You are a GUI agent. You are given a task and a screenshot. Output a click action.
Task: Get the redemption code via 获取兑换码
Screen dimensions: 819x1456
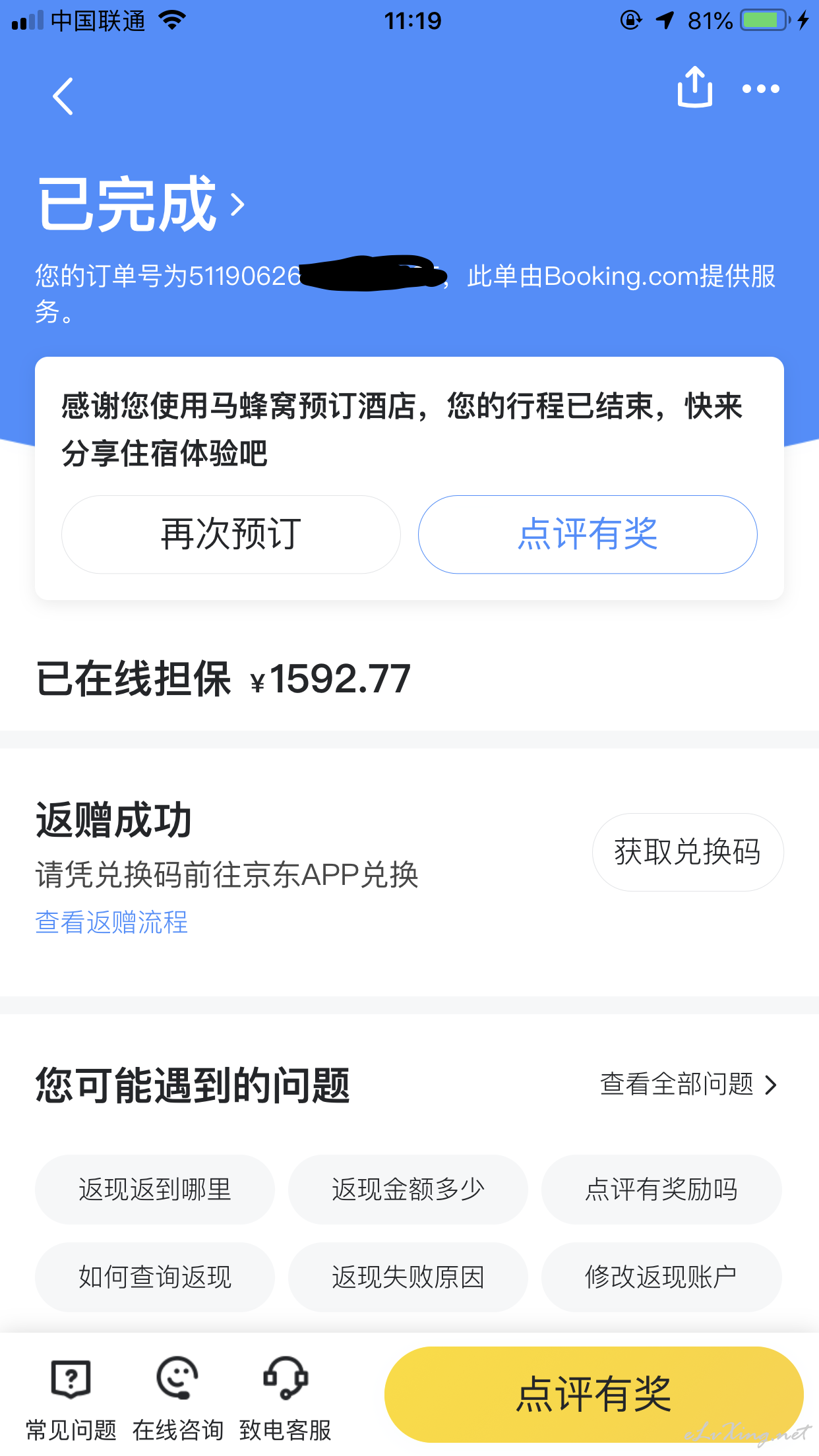(x=688, y=852)
